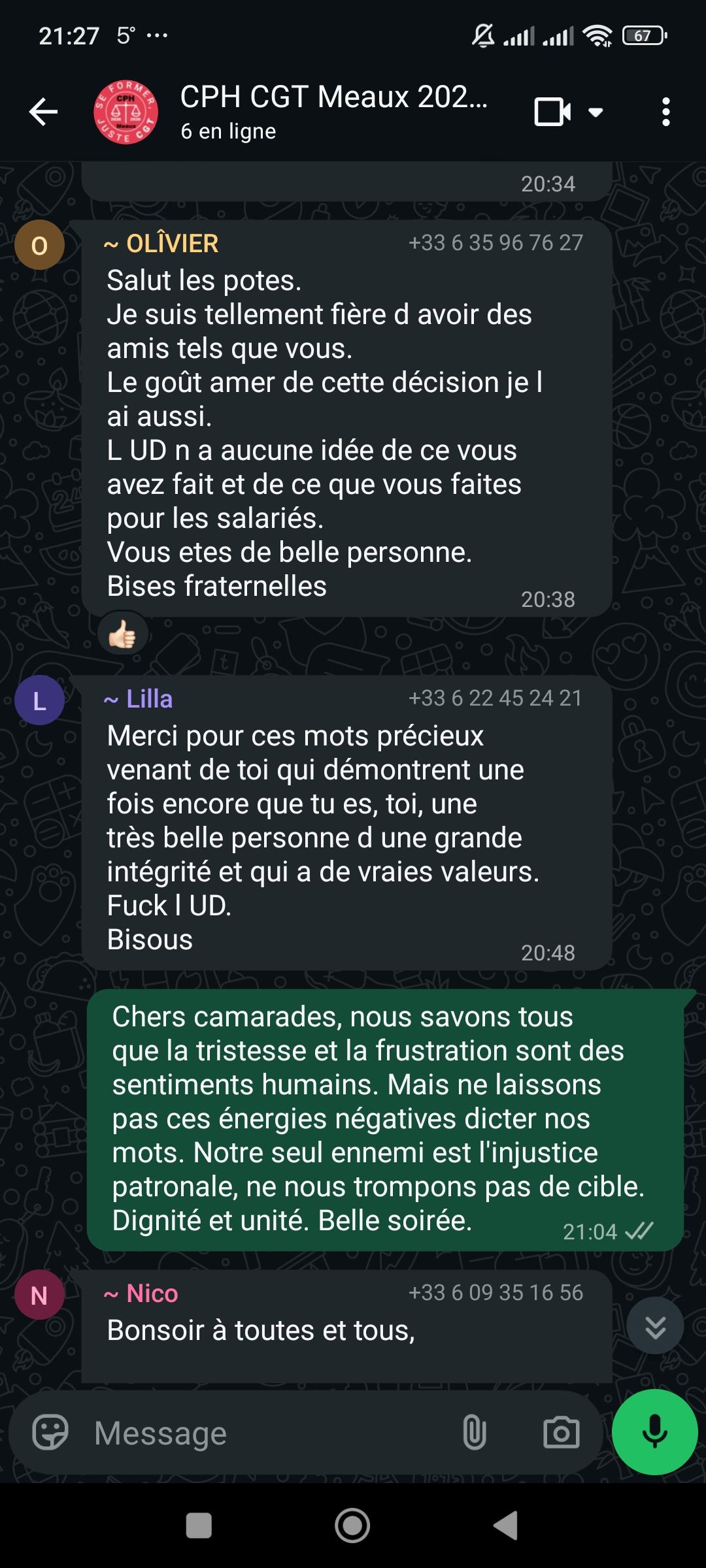Open the emoji picker
Image resolution: width=706 pixels, height=1568 pixels.
tap(50, 1433)
